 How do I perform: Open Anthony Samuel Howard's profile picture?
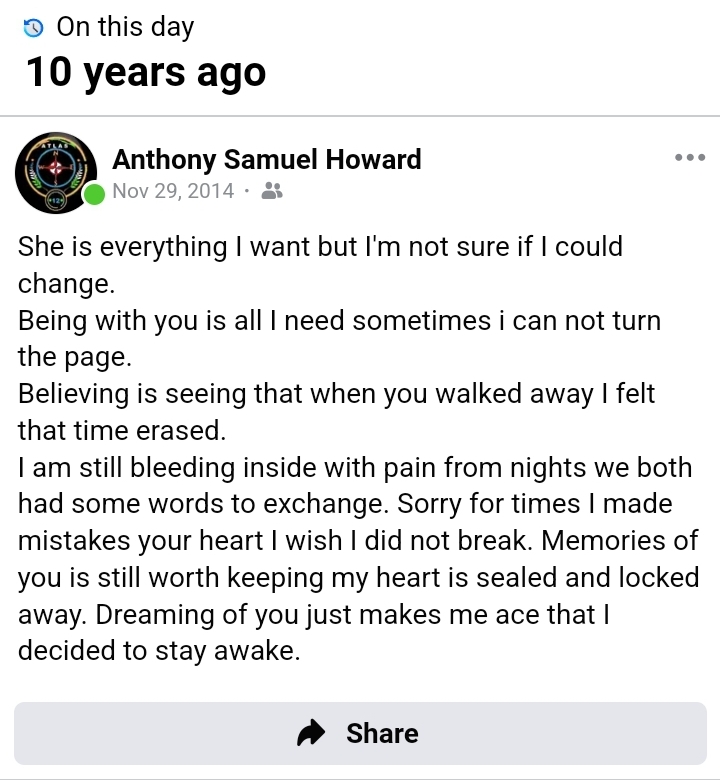[x=56, y=169]
